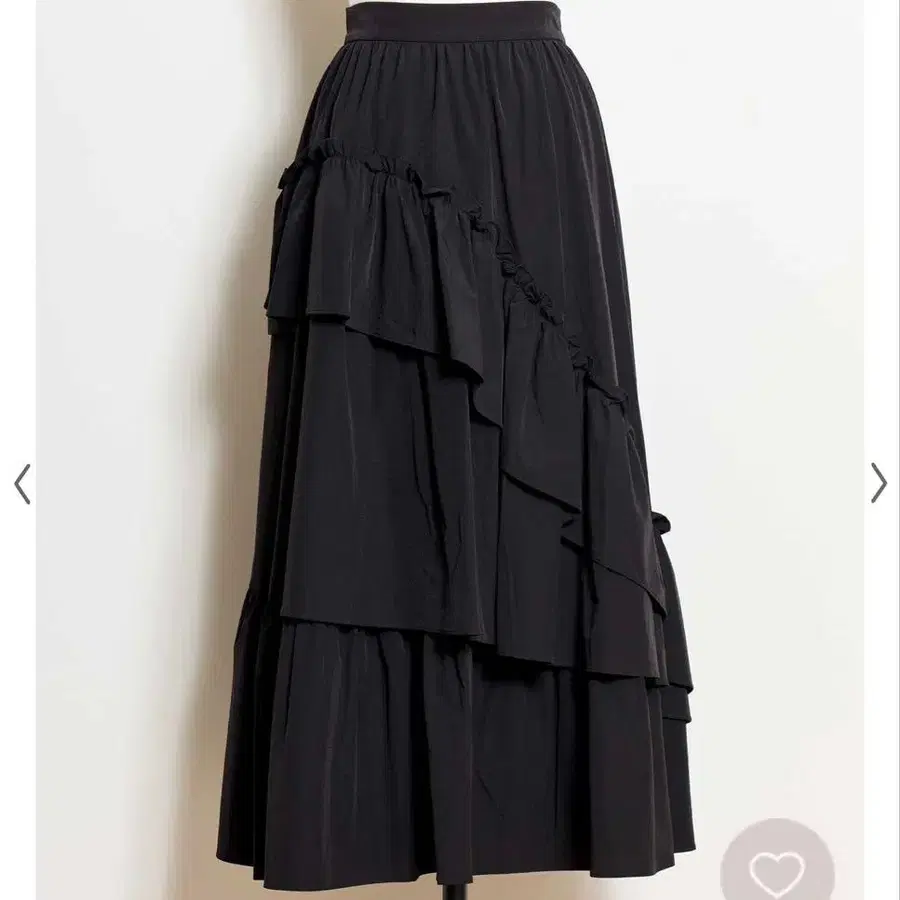Go to the previous product photo

[22, 484]
